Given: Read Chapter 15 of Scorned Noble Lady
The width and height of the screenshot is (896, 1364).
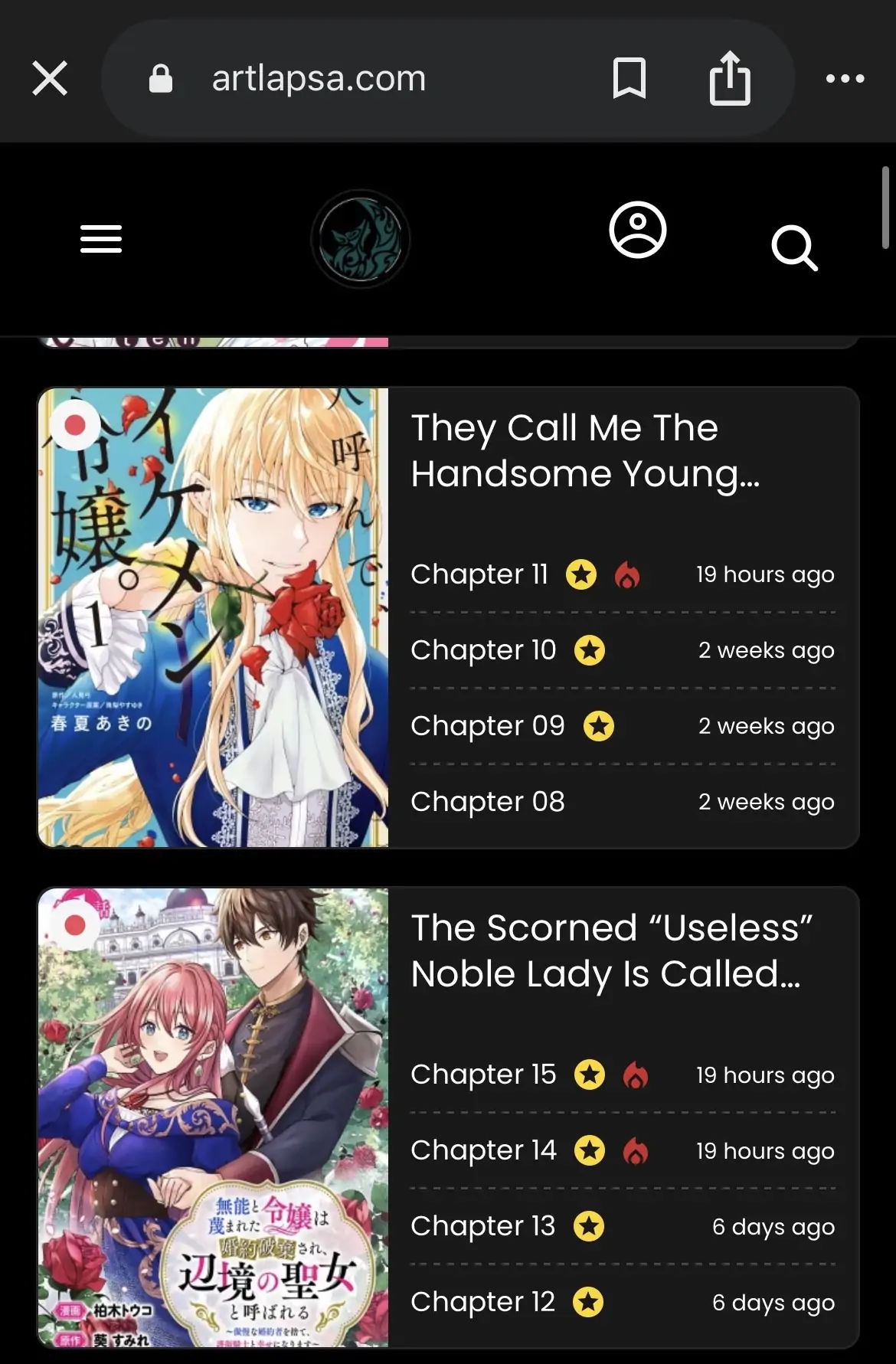Looking at the screenshot, I should (x=483, y=1075).
